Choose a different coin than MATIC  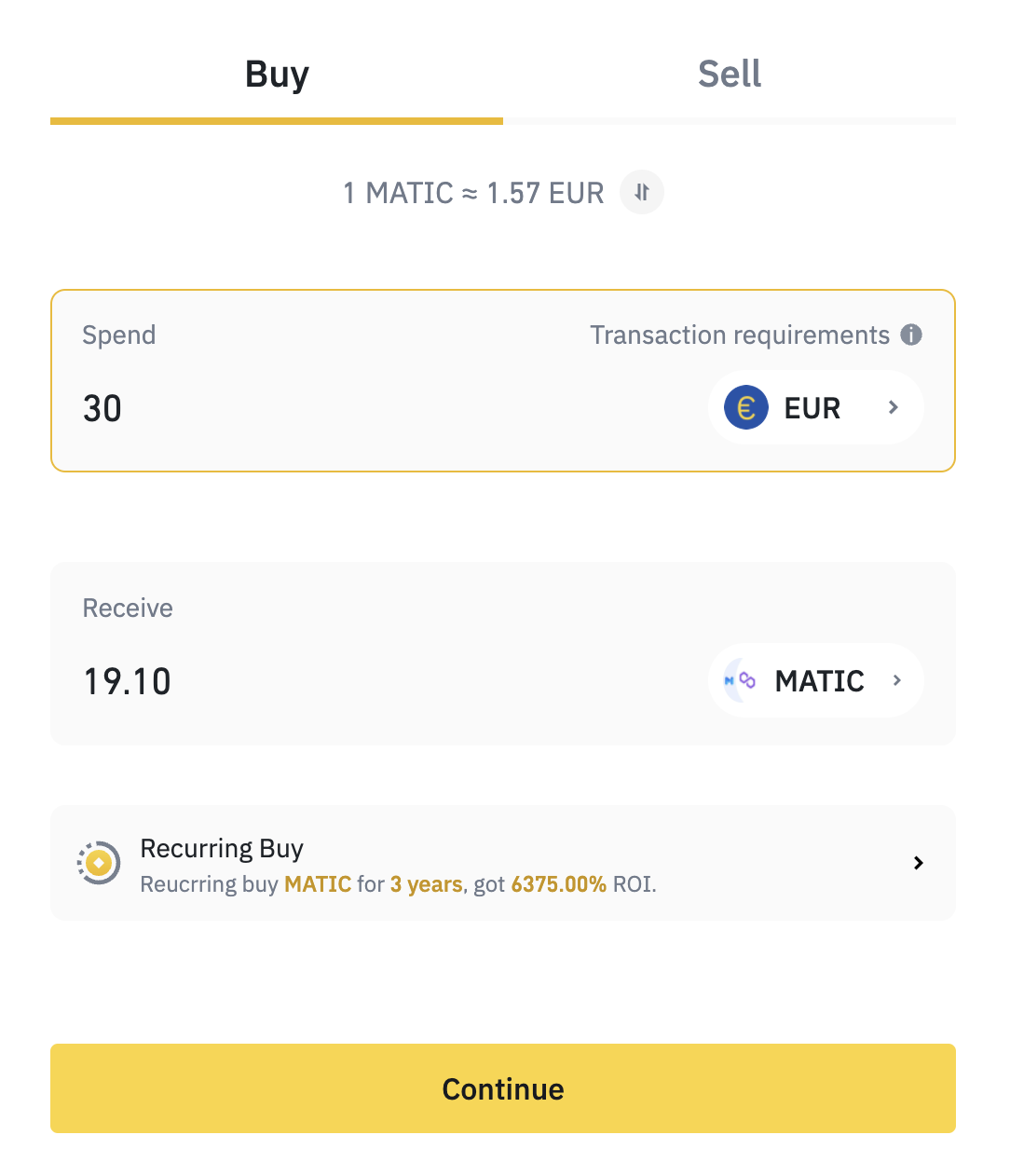[x=815, y=681]
